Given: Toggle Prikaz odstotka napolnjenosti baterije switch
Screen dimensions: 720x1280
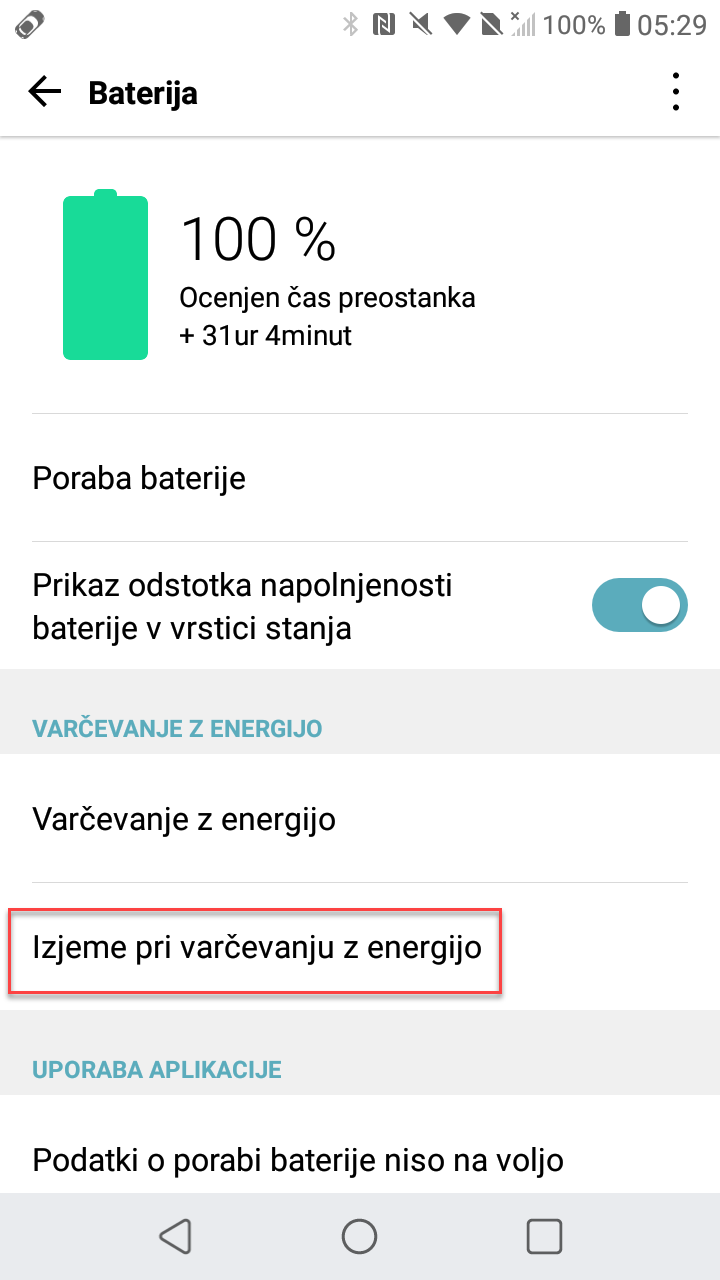Looking at the screenshot, I should [x=640, y=605].
